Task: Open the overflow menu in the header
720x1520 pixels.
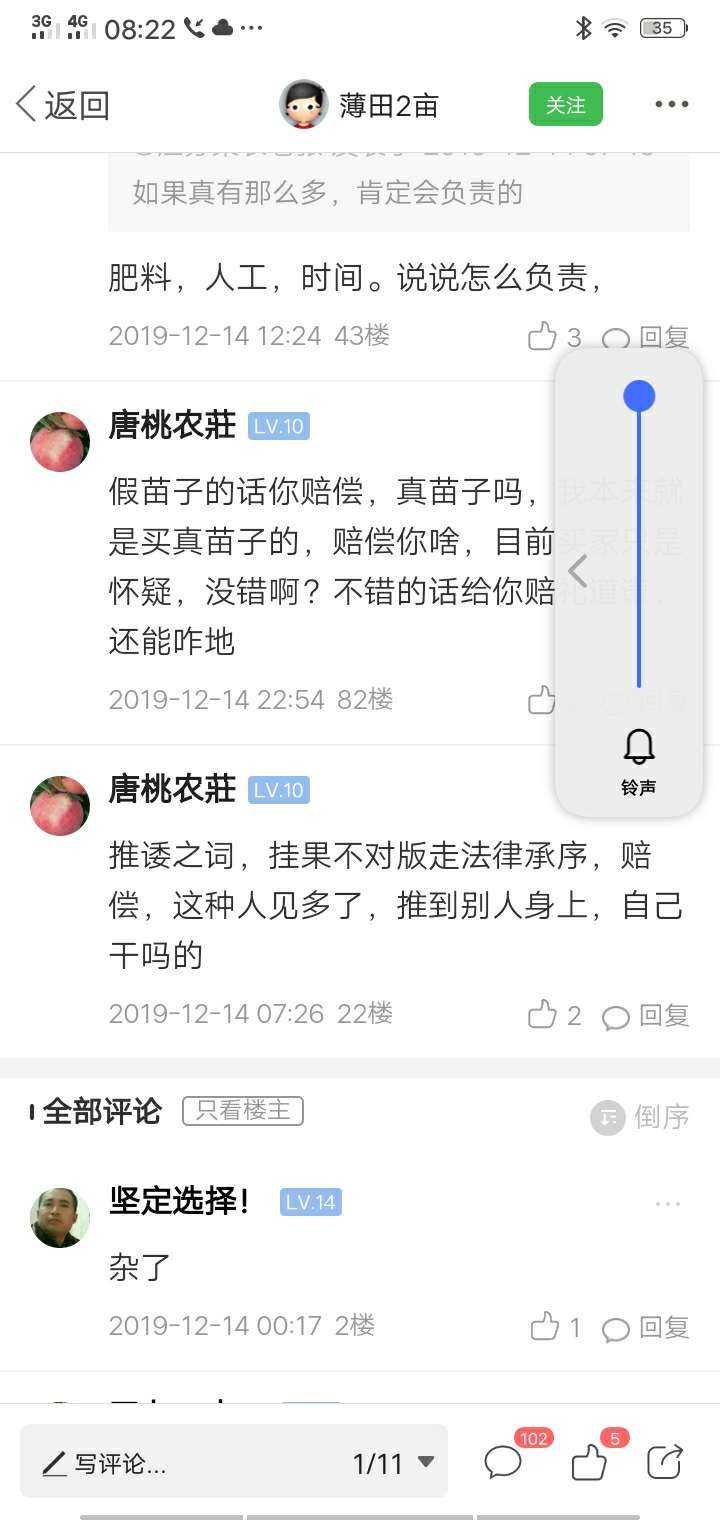Action: click(x=671, y=104)
